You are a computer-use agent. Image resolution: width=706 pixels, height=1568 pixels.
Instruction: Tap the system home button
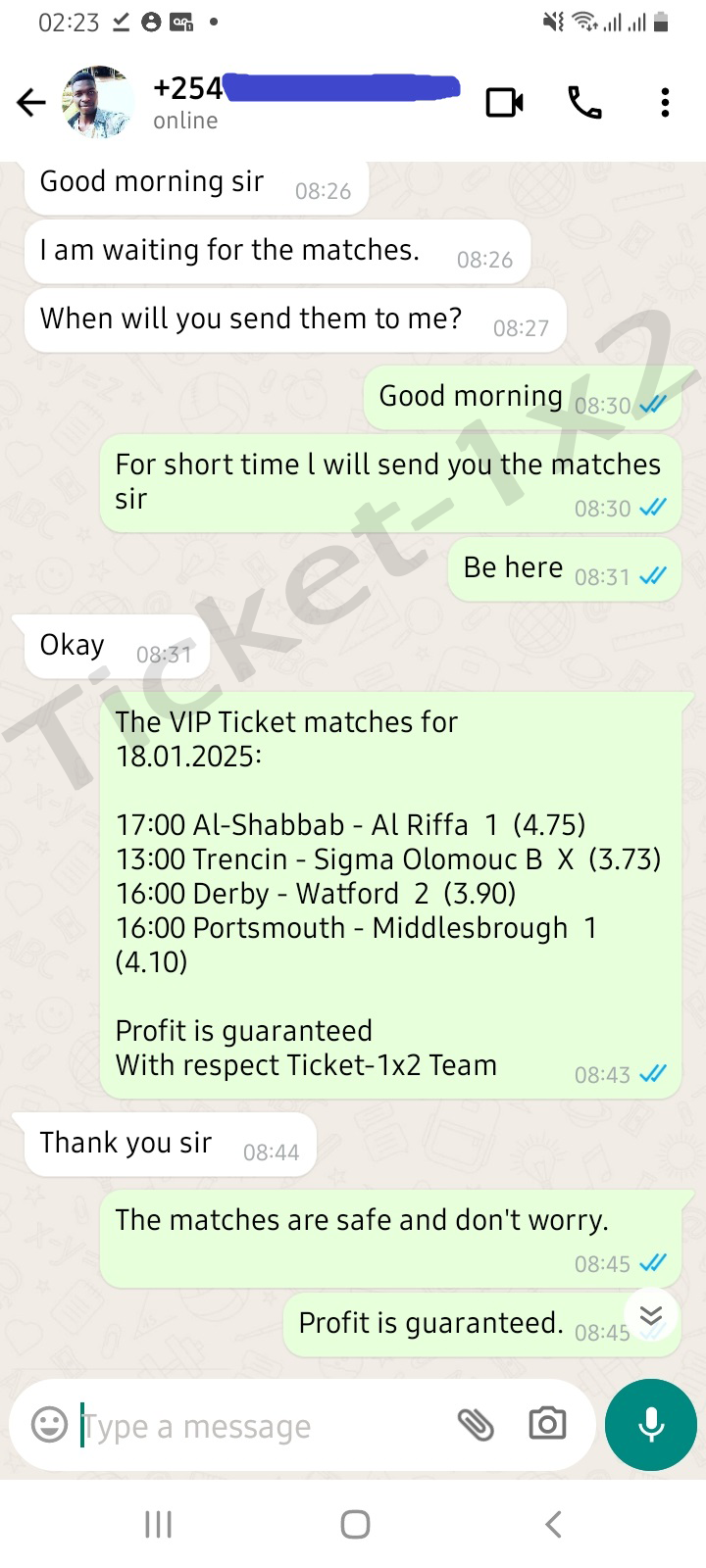pos(355,1524)
